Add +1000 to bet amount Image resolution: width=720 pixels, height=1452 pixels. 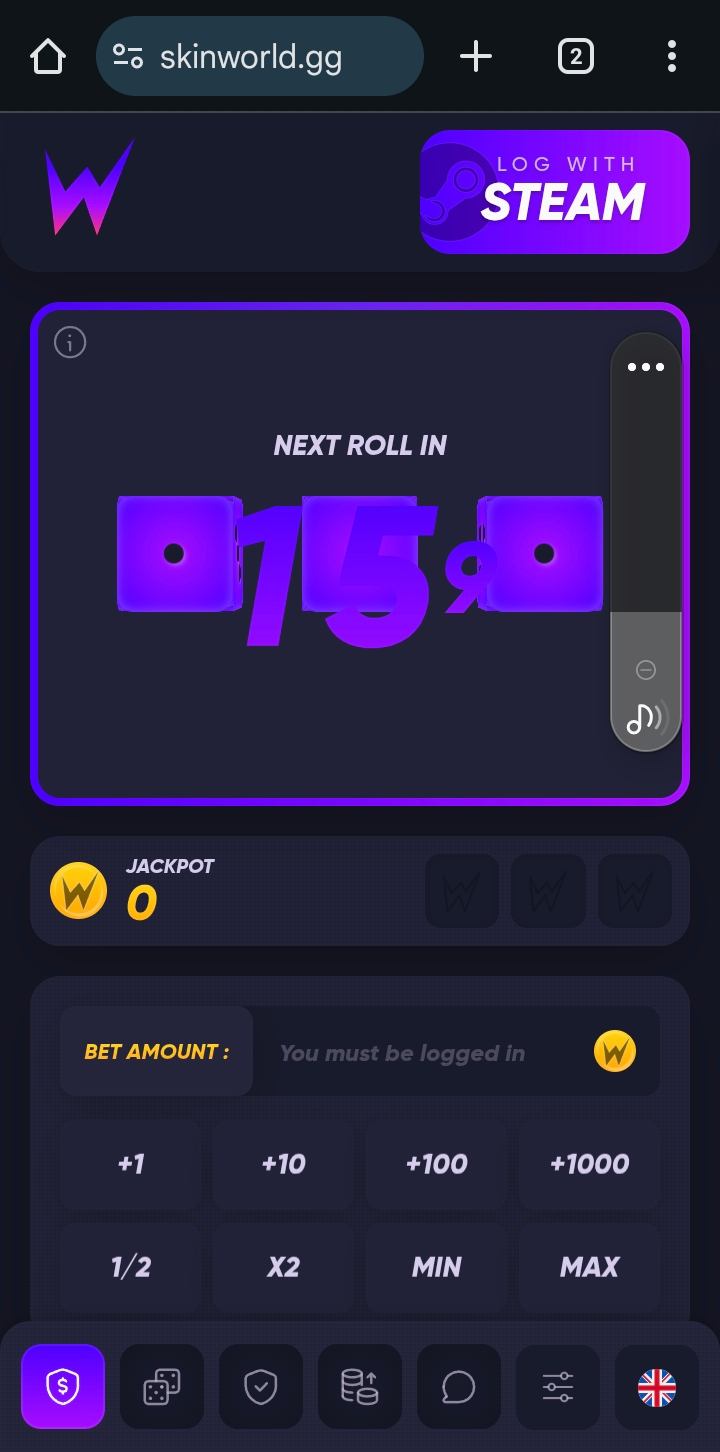point(589,1164)
